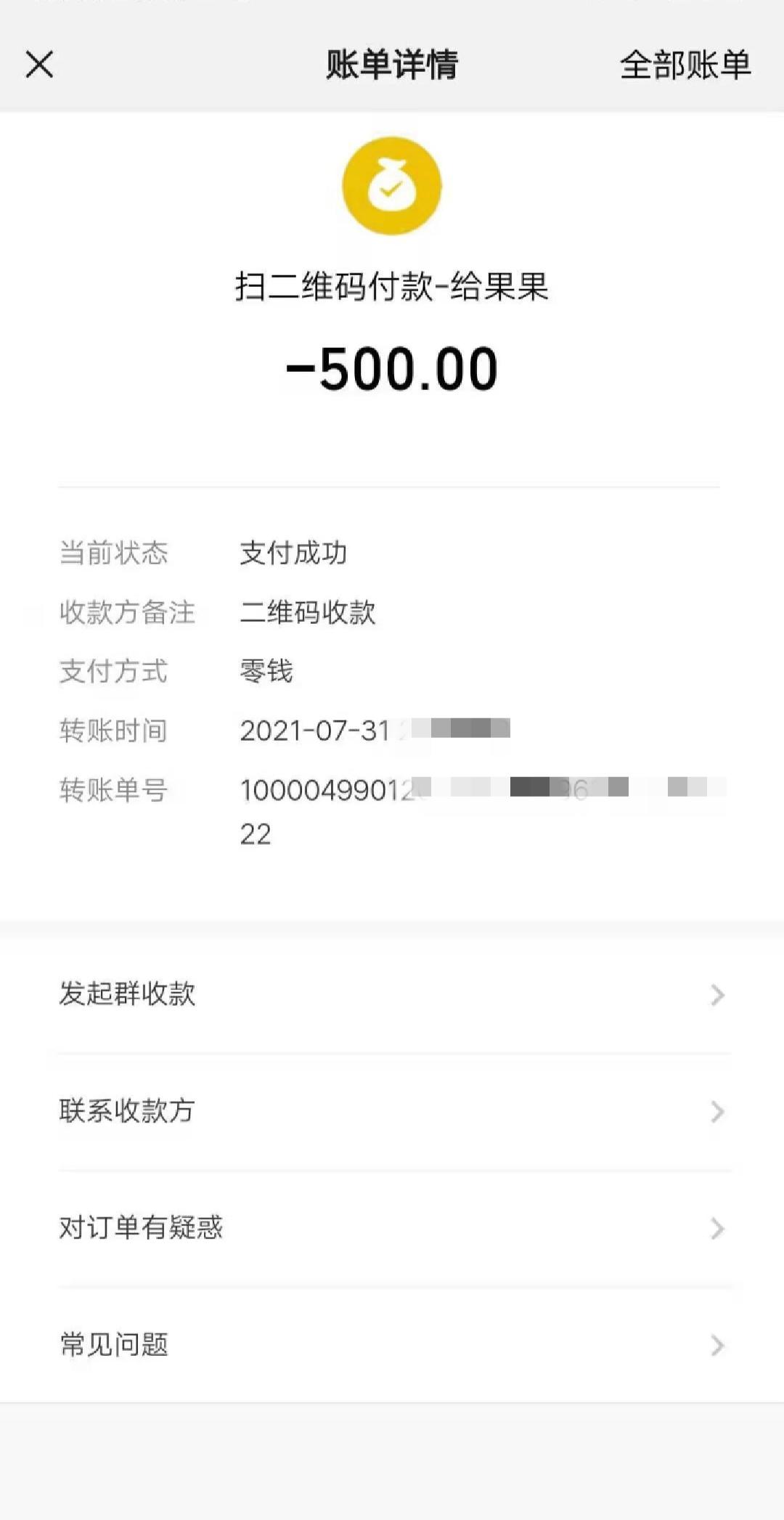The height and width of the screenshot is (1520, 784).
Task: Close the bill details page
Action: (39, 64)
